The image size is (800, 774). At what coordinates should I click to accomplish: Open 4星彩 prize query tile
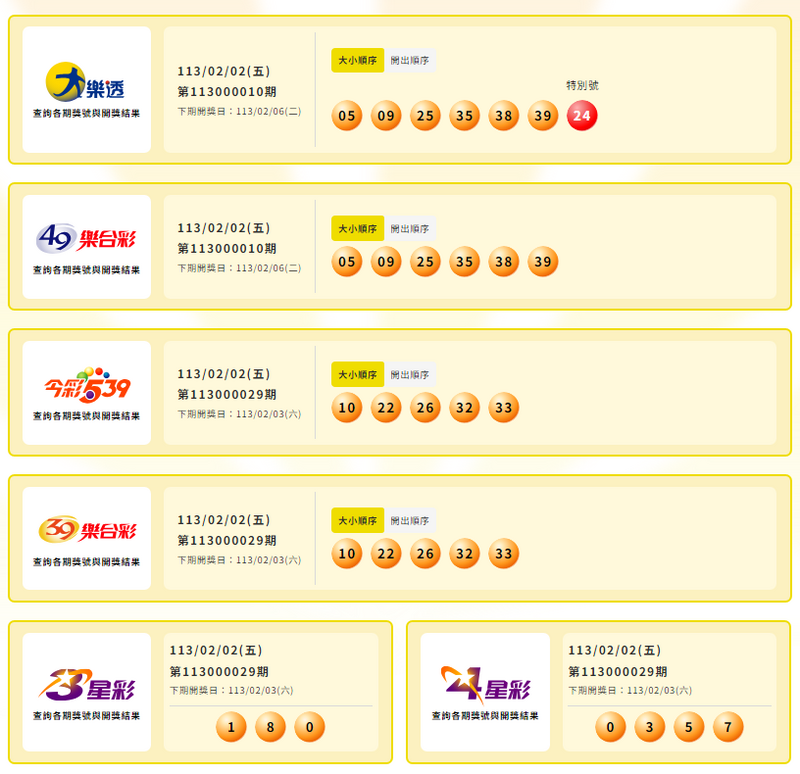point(485,692)
